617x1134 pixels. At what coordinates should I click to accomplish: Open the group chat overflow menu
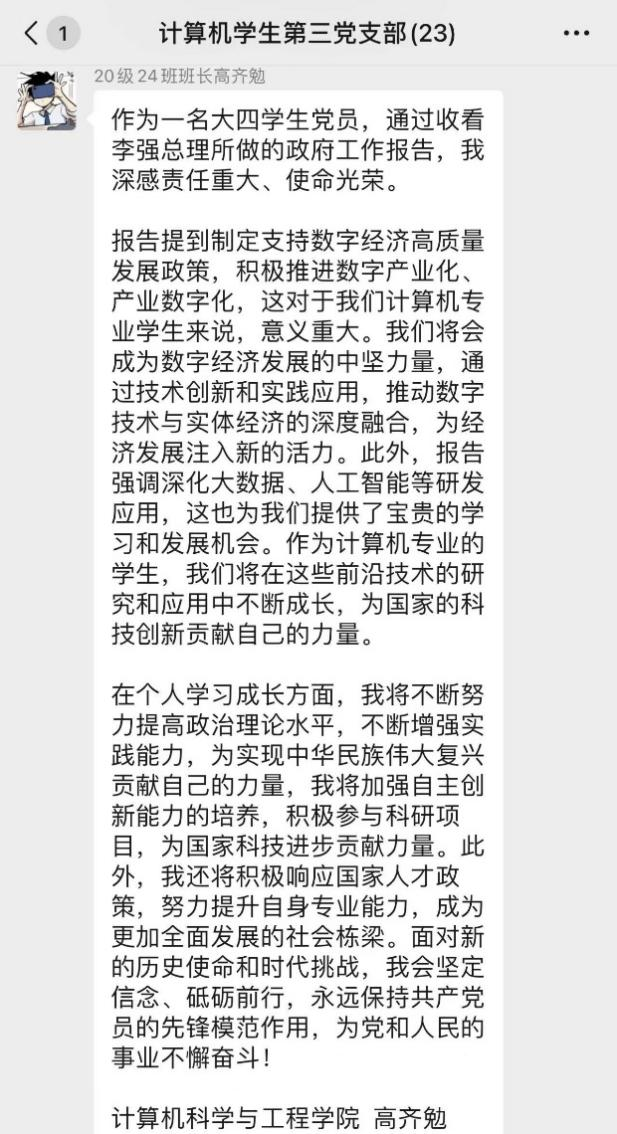[576, 33]
